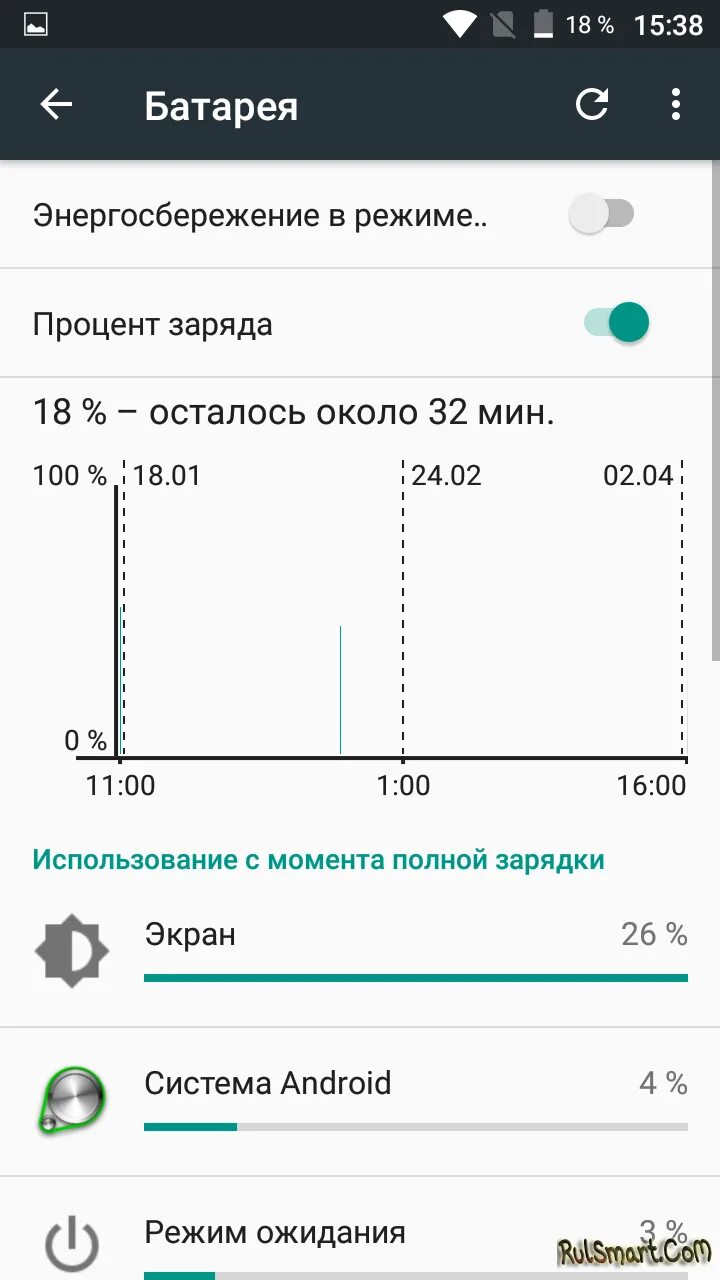
Task: Refresh the battery statistics
Action: [x=592, y=105]
